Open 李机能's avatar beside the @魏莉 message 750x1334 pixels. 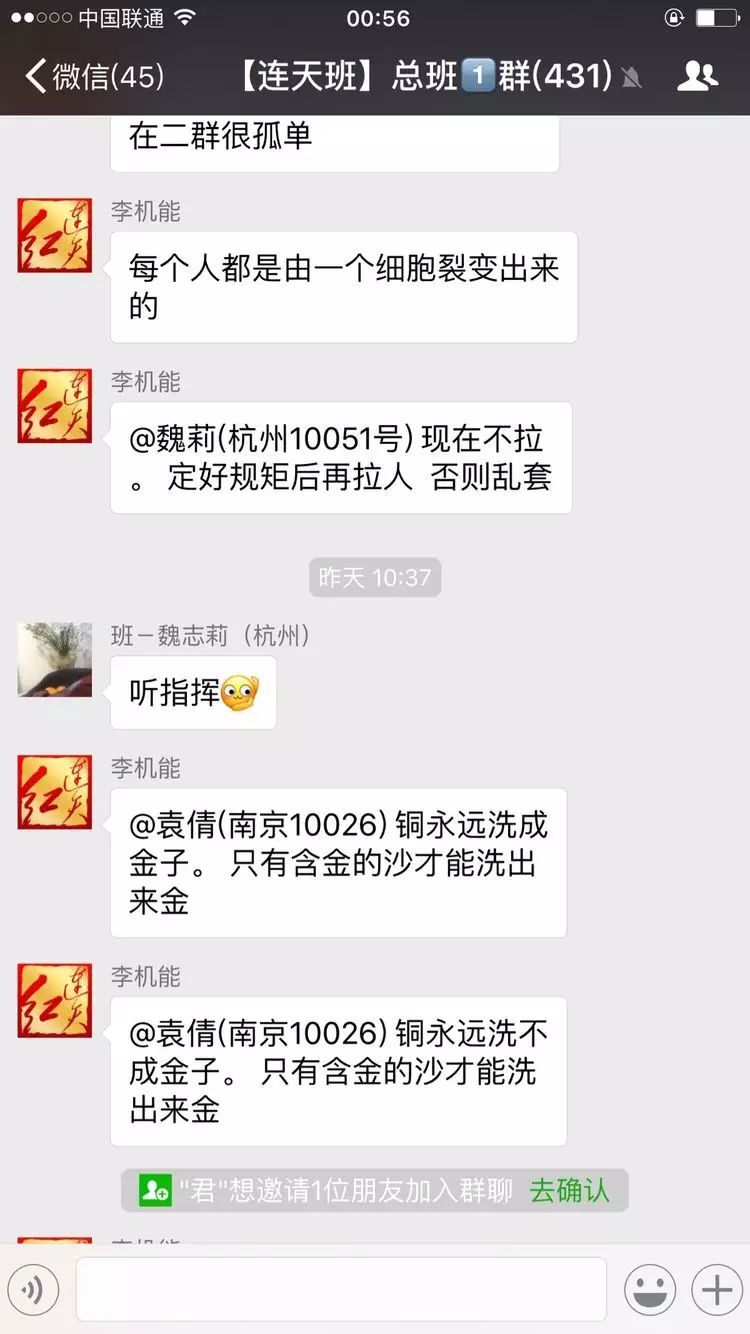pos(55,406)
